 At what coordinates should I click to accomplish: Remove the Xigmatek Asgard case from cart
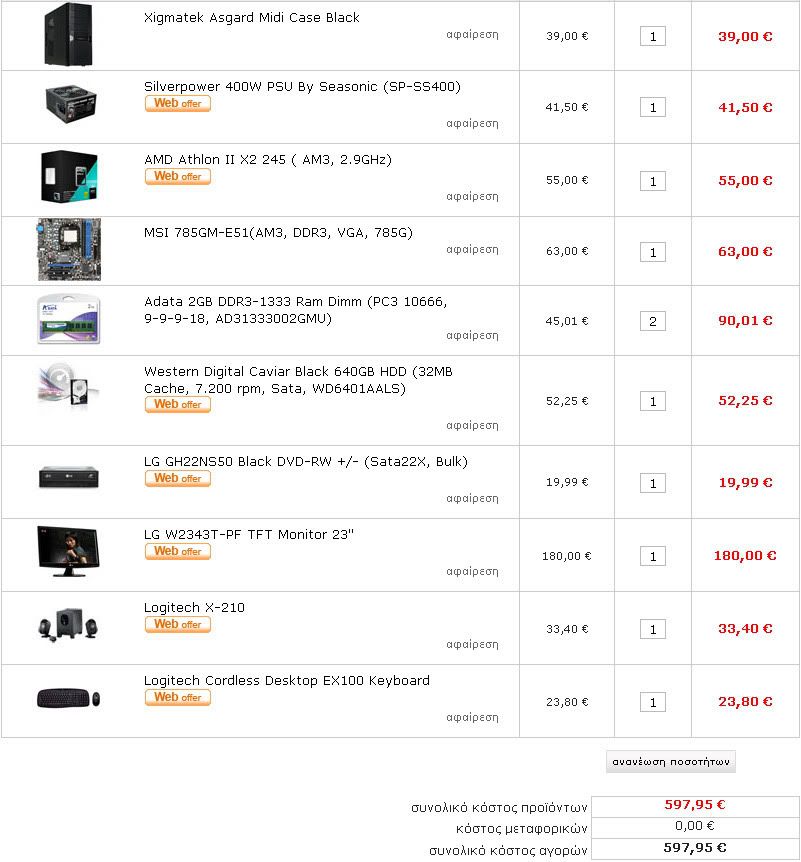coord(472,34)
